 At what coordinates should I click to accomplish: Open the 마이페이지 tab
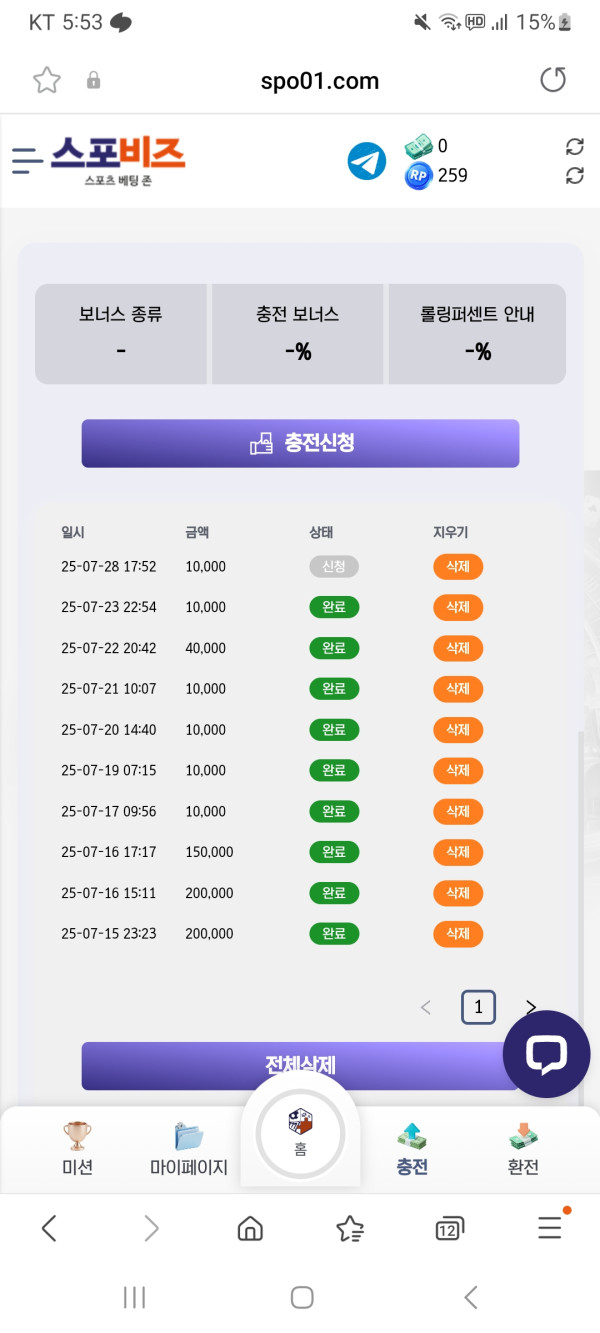click(189, 1148)
